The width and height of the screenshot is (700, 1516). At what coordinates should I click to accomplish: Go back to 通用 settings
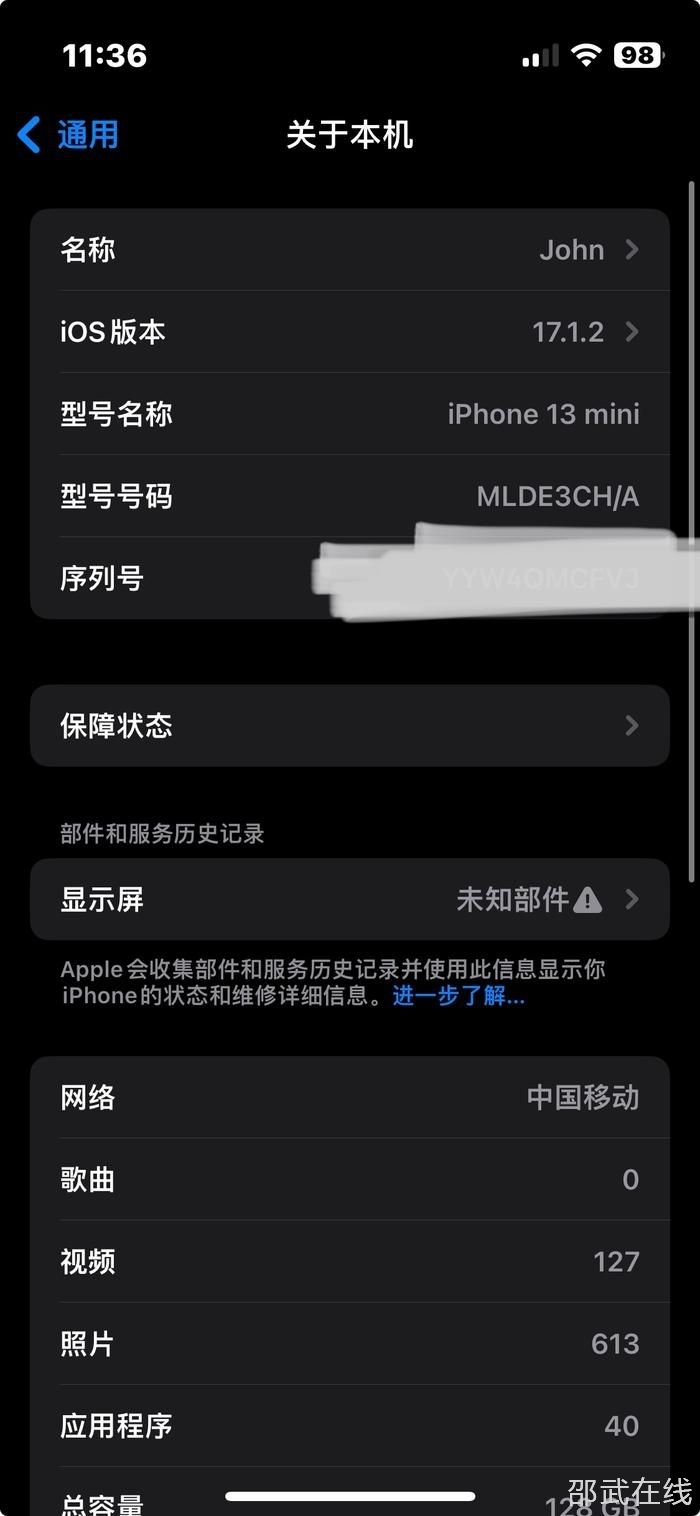pyautogui.click(x=68, y=135)
